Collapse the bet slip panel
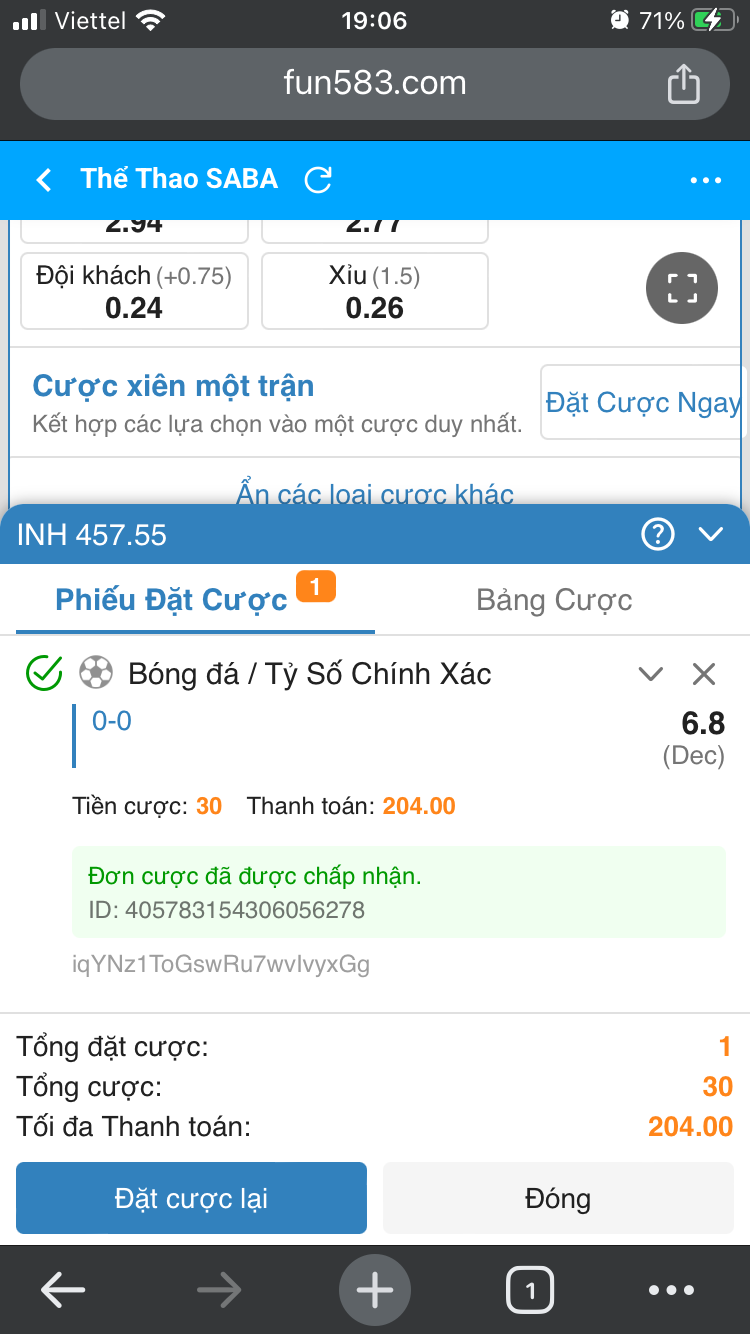The width and height of the screenshot is (750, 1334). 710,535
